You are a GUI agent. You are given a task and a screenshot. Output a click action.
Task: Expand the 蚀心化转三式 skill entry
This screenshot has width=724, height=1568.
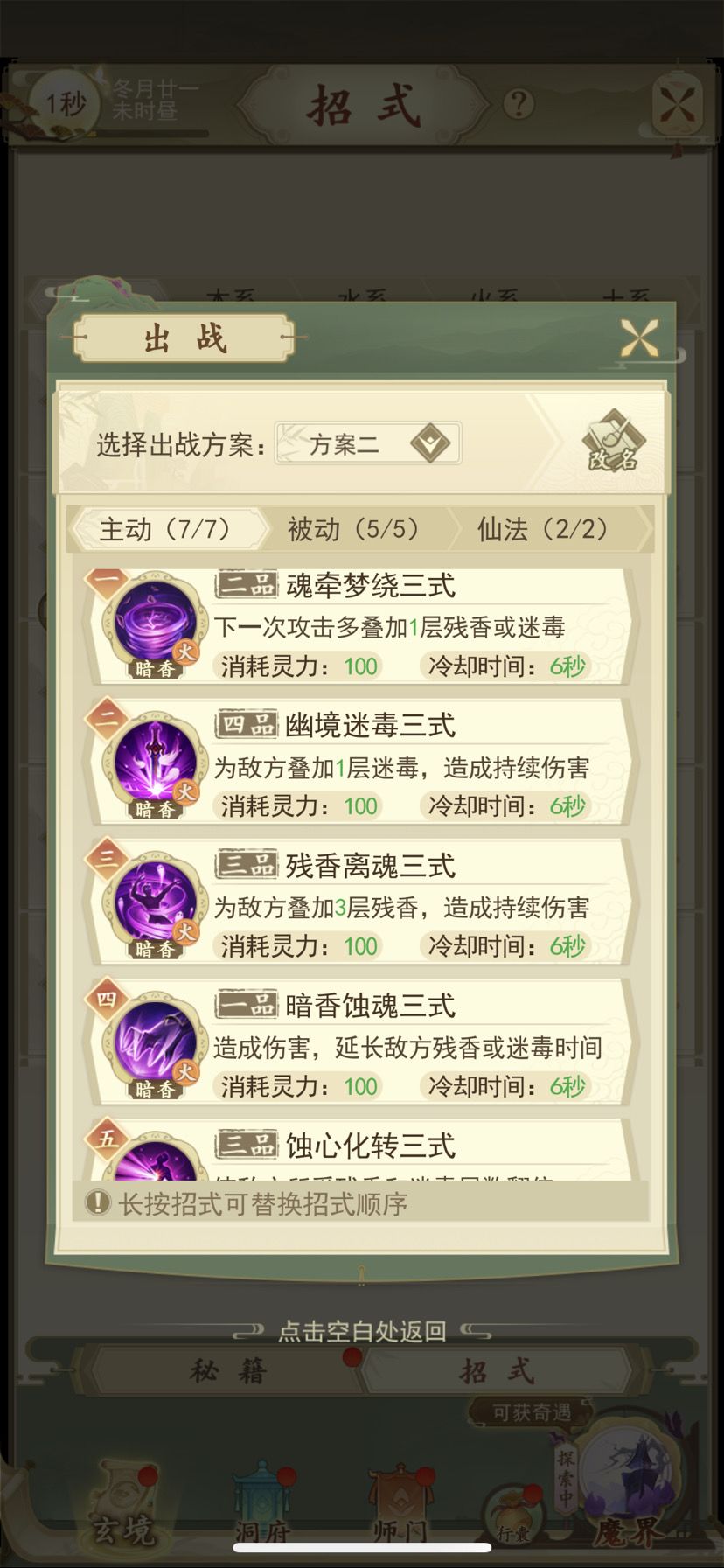pos(372,1144)
